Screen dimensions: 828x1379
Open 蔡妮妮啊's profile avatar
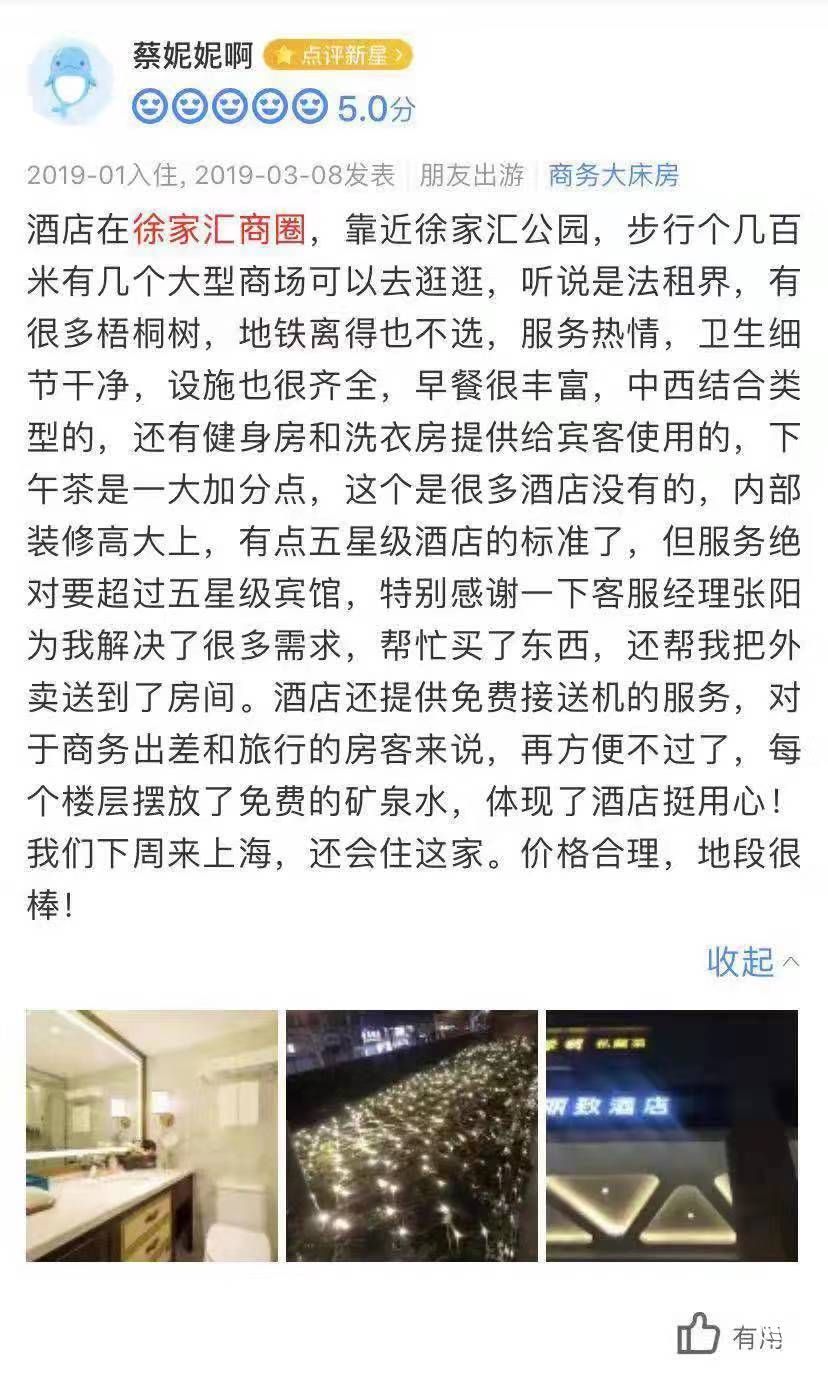pos(70,82)
